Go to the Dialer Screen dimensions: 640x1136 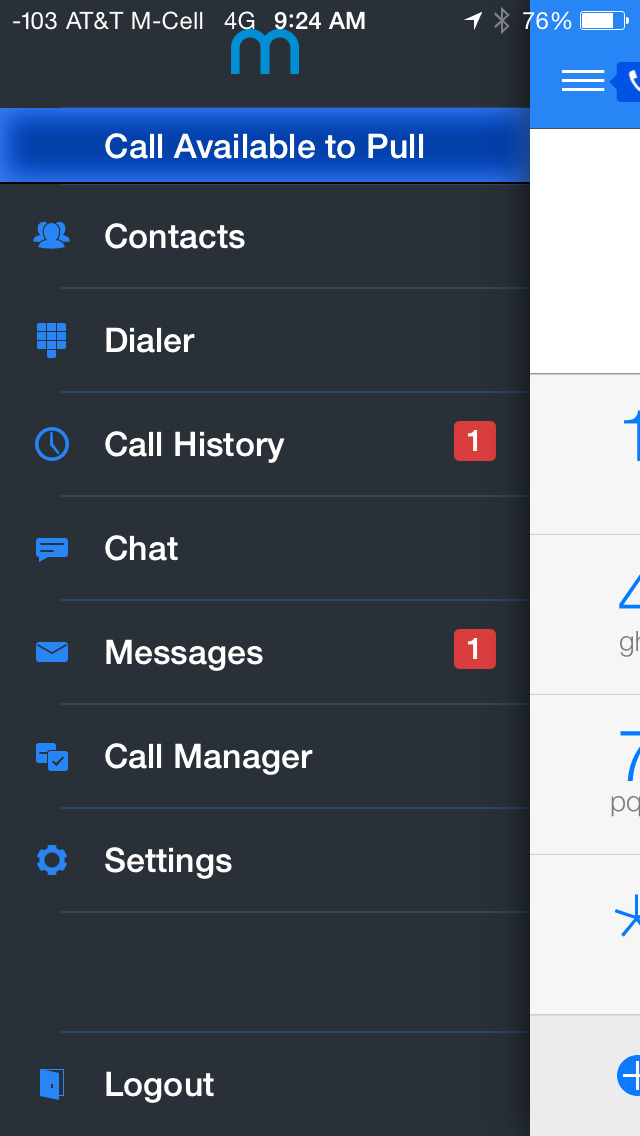point(265,341)
